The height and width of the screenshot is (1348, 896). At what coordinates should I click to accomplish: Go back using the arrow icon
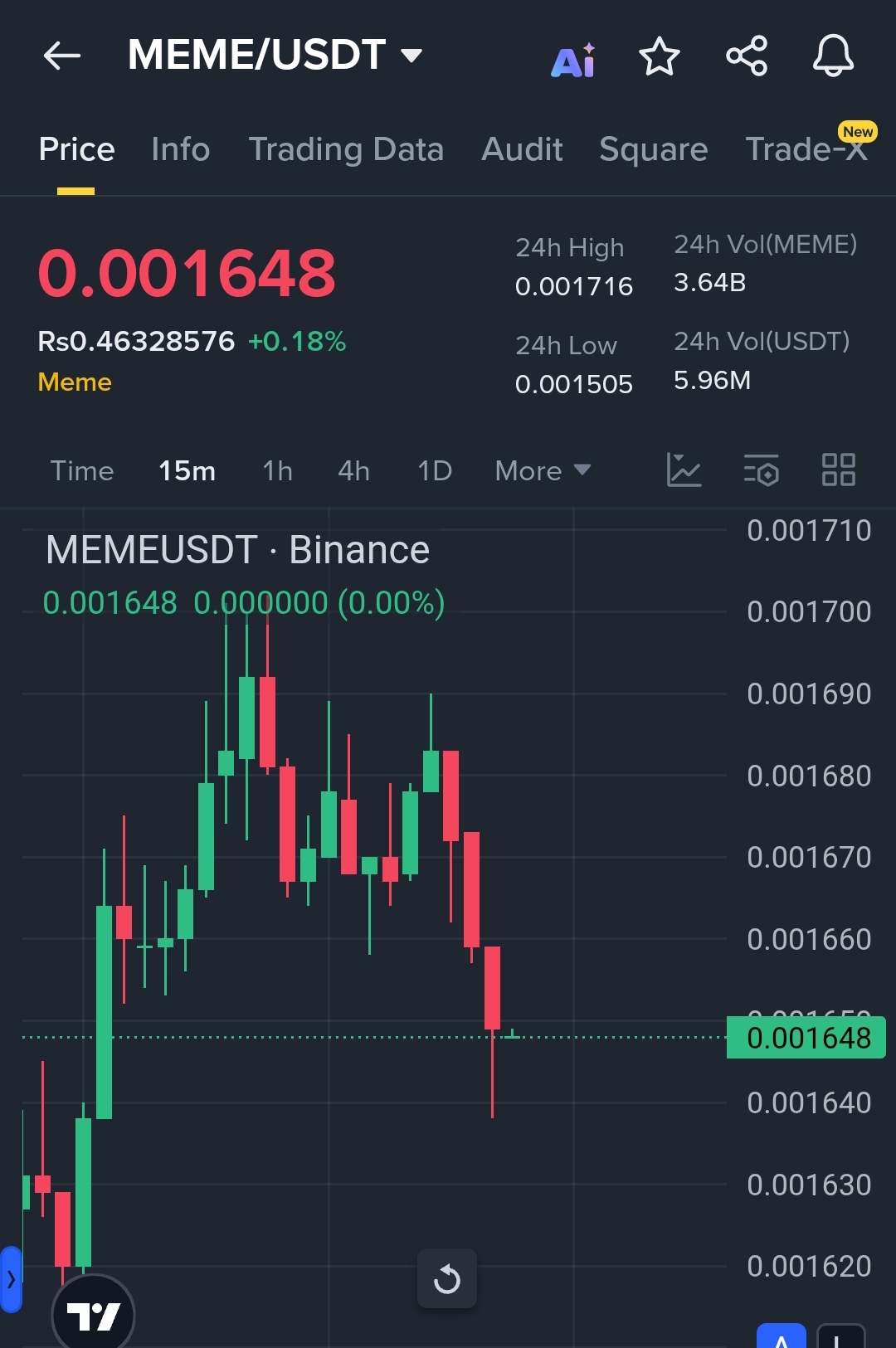pyautogui.click(x=62, y=56)
